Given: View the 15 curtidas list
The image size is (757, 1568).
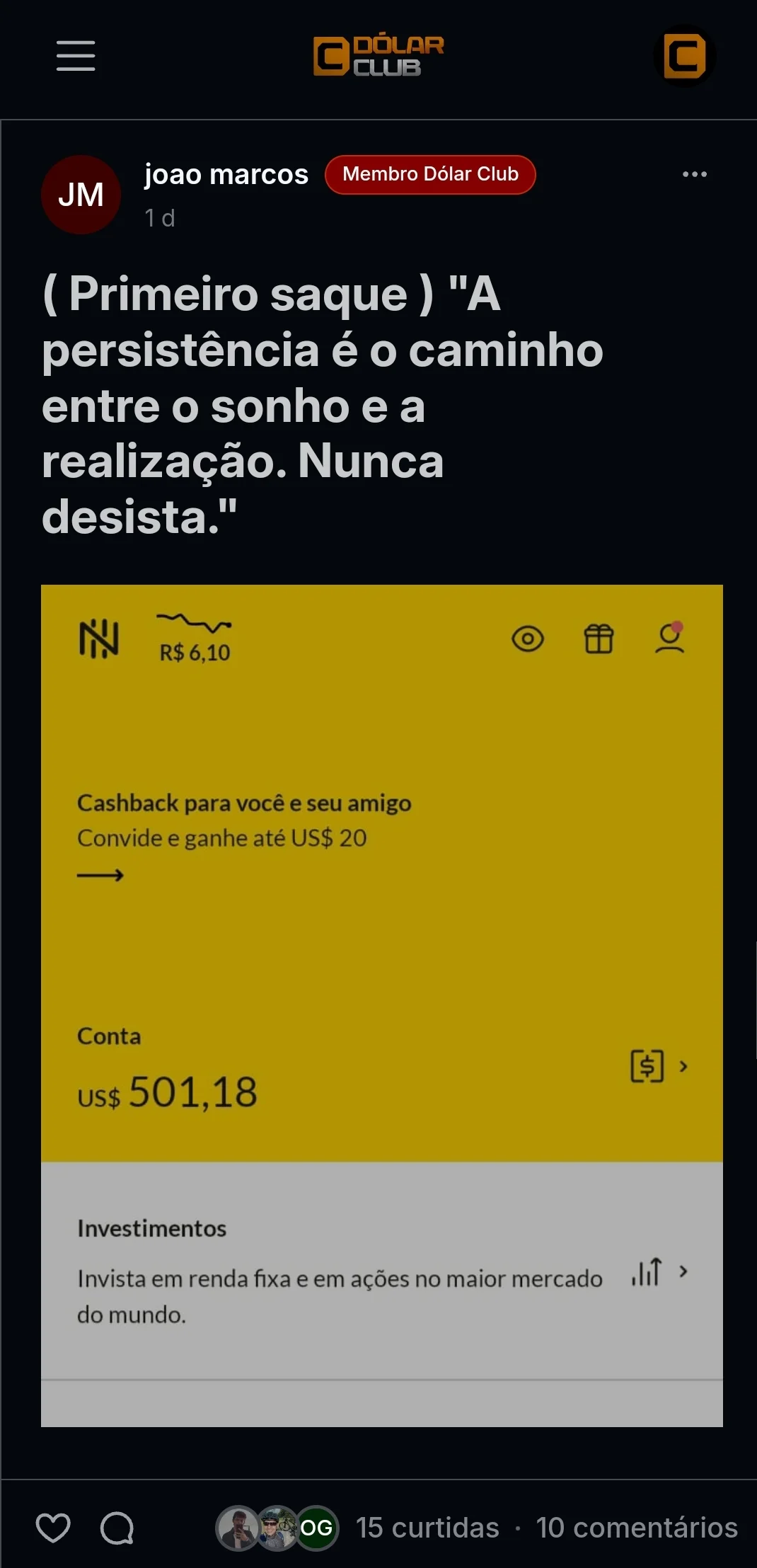Looking at the screenshot, I should 427,1528.
